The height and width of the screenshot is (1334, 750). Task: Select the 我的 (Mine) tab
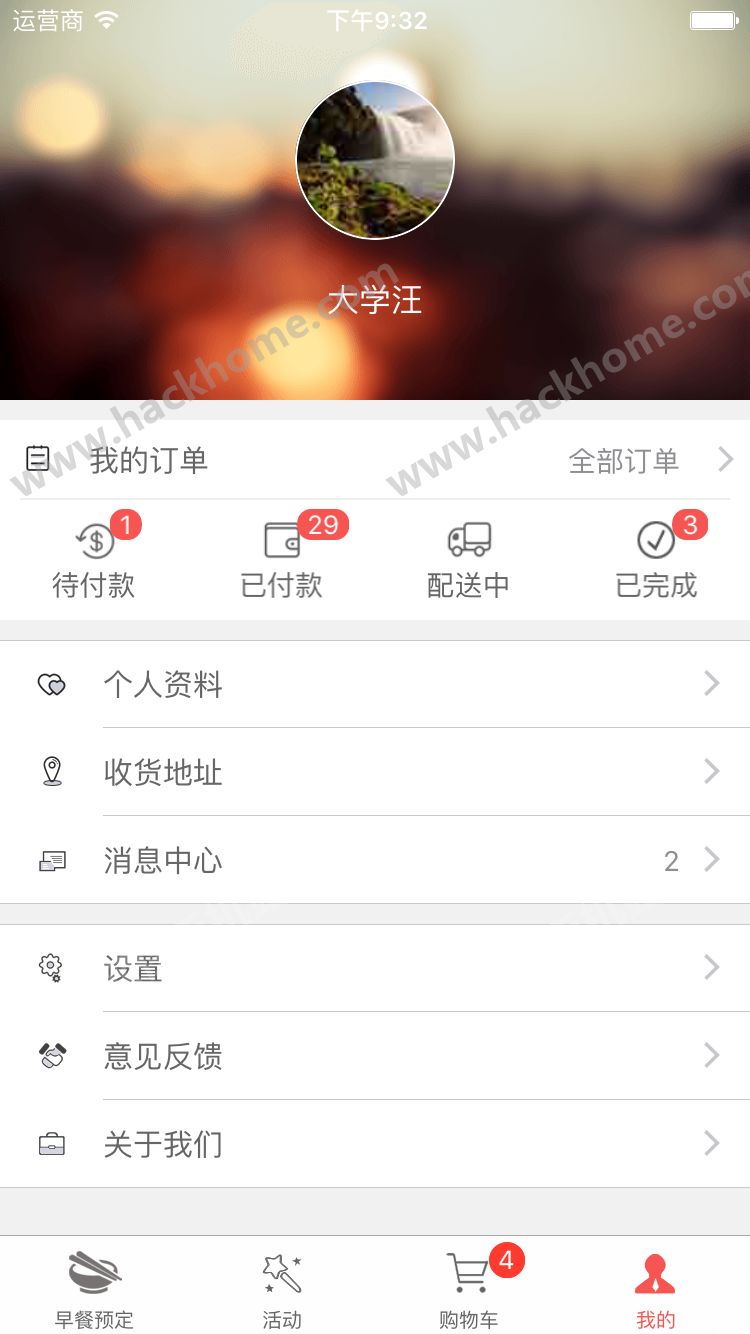point(656,1290)
